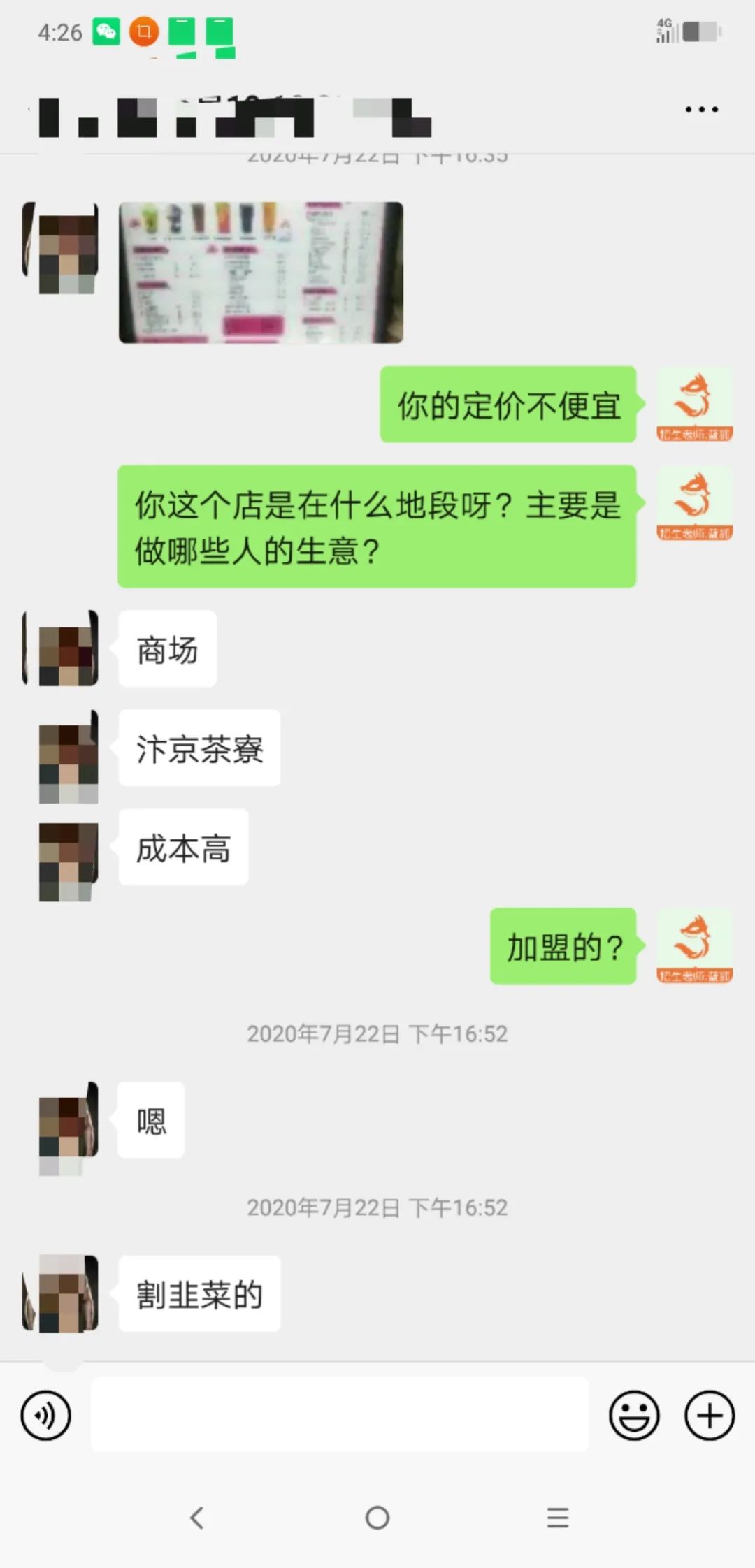Screen dimensions: 755x1568
Task: Open recent apps menu
Action: [x=557, y=1518]
